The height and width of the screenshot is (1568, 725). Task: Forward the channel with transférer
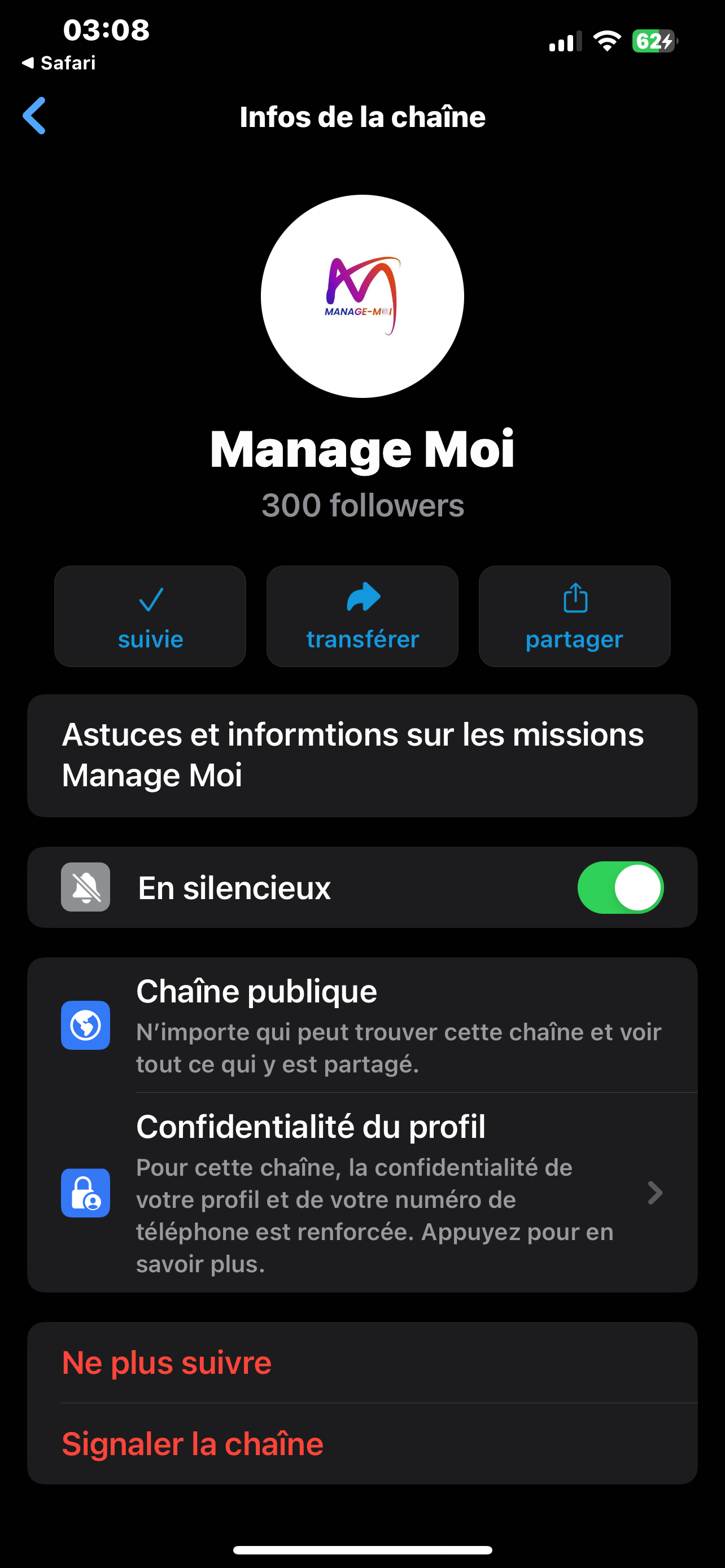click(362, 616)
